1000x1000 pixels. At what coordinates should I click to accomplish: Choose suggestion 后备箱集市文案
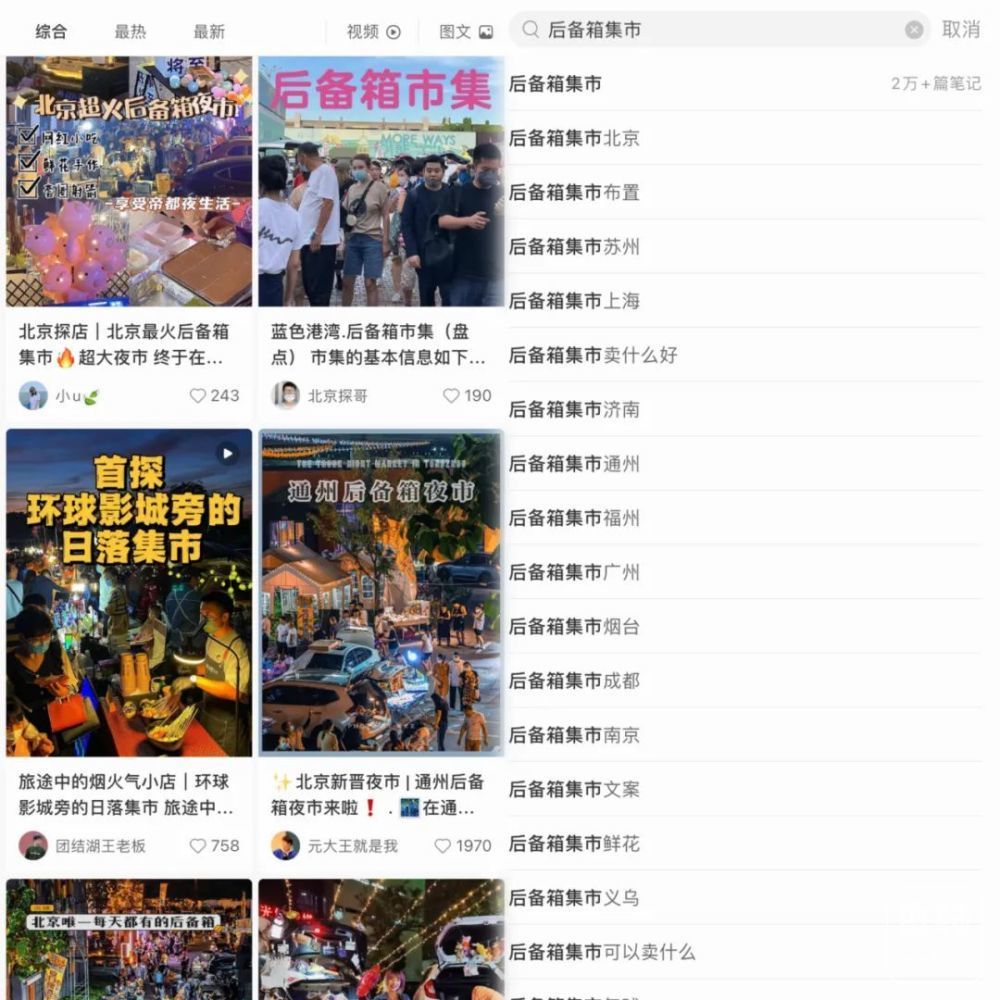coord(574,789)
